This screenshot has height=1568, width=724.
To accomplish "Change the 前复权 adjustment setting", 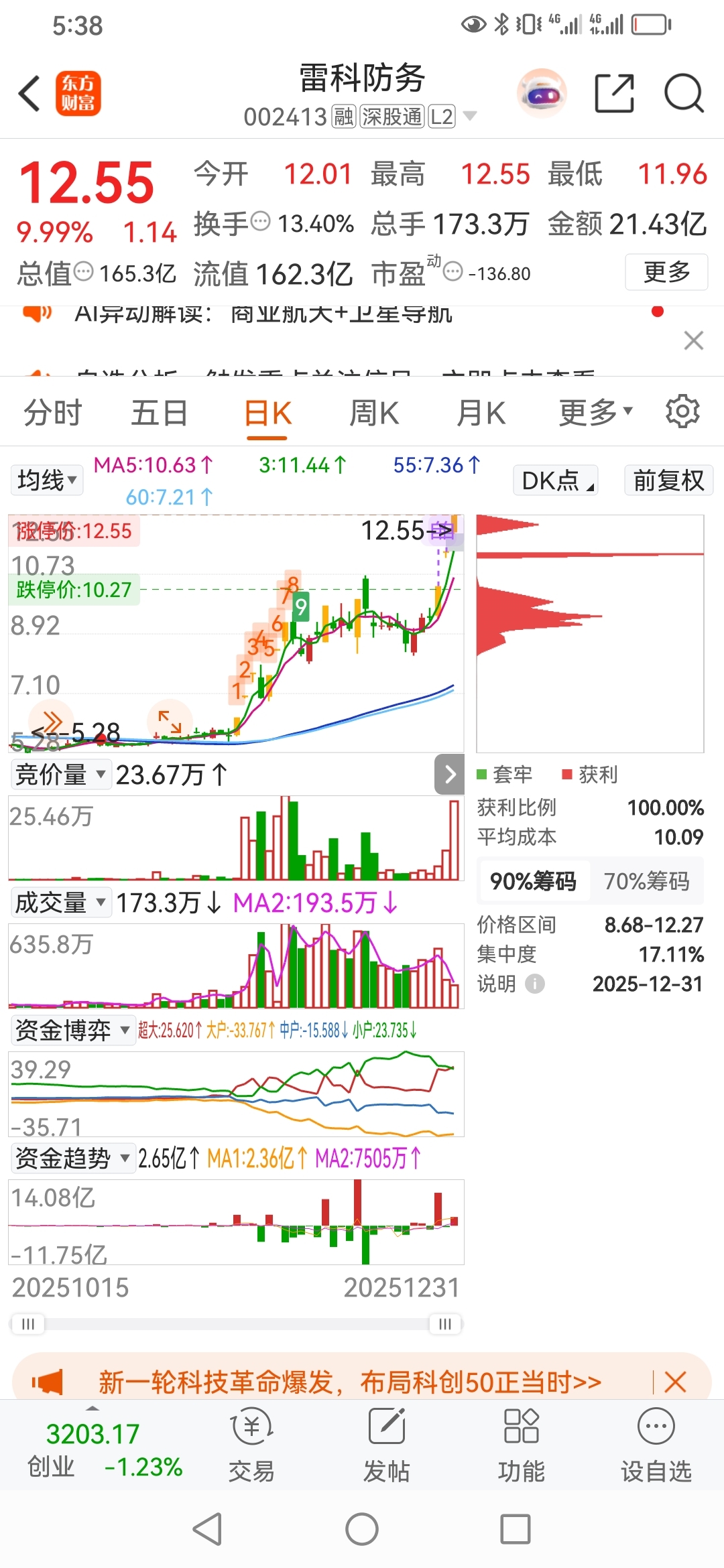I will (x=668, y=480).
